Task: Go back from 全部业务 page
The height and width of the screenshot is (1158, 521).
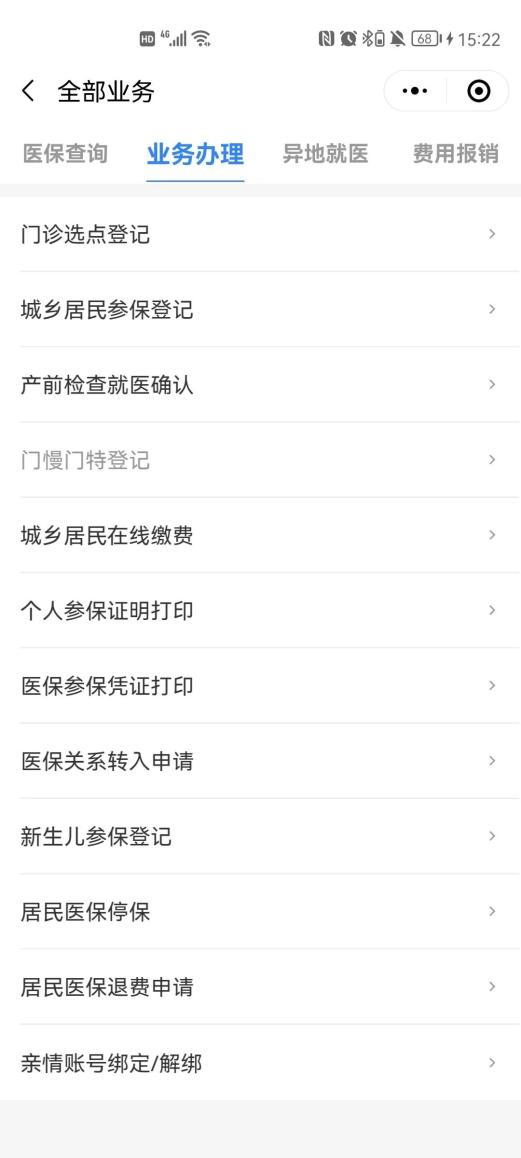Action: 28,92
